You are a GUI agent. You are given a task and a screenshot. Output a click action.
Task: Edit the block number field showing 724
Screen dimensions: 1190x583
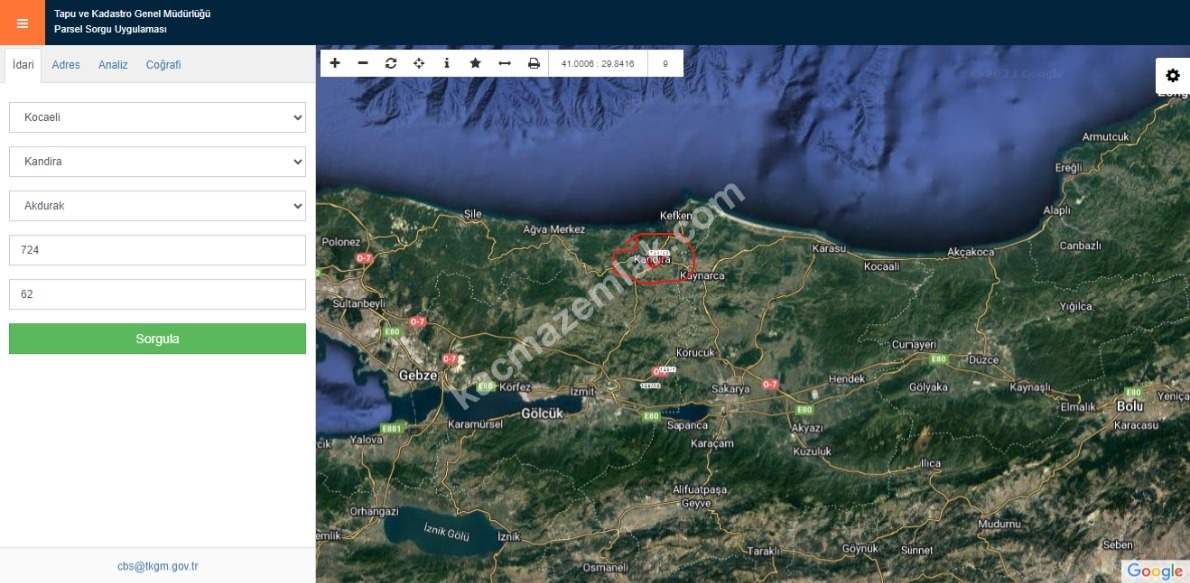[157, 250]
